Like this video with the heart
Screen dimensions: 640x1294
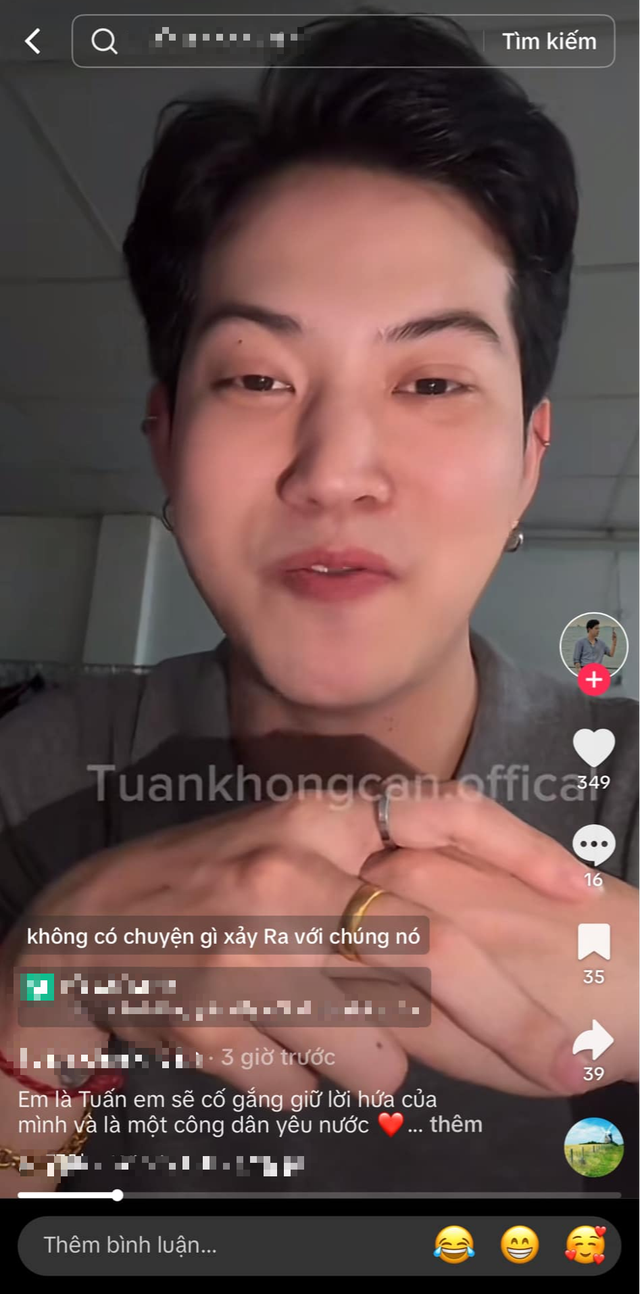click(593, 748)
